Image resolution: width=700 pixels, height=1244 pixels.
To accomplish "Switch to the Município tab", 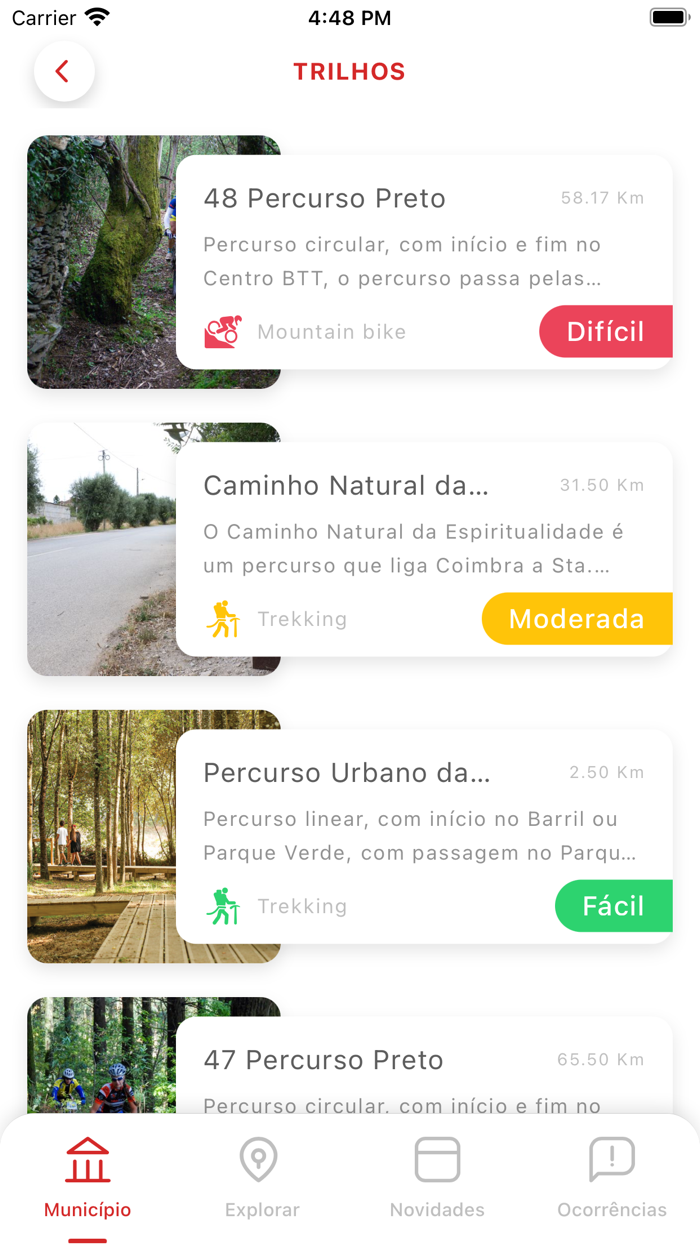I will pyautogui.click(x=88, y=1178).
